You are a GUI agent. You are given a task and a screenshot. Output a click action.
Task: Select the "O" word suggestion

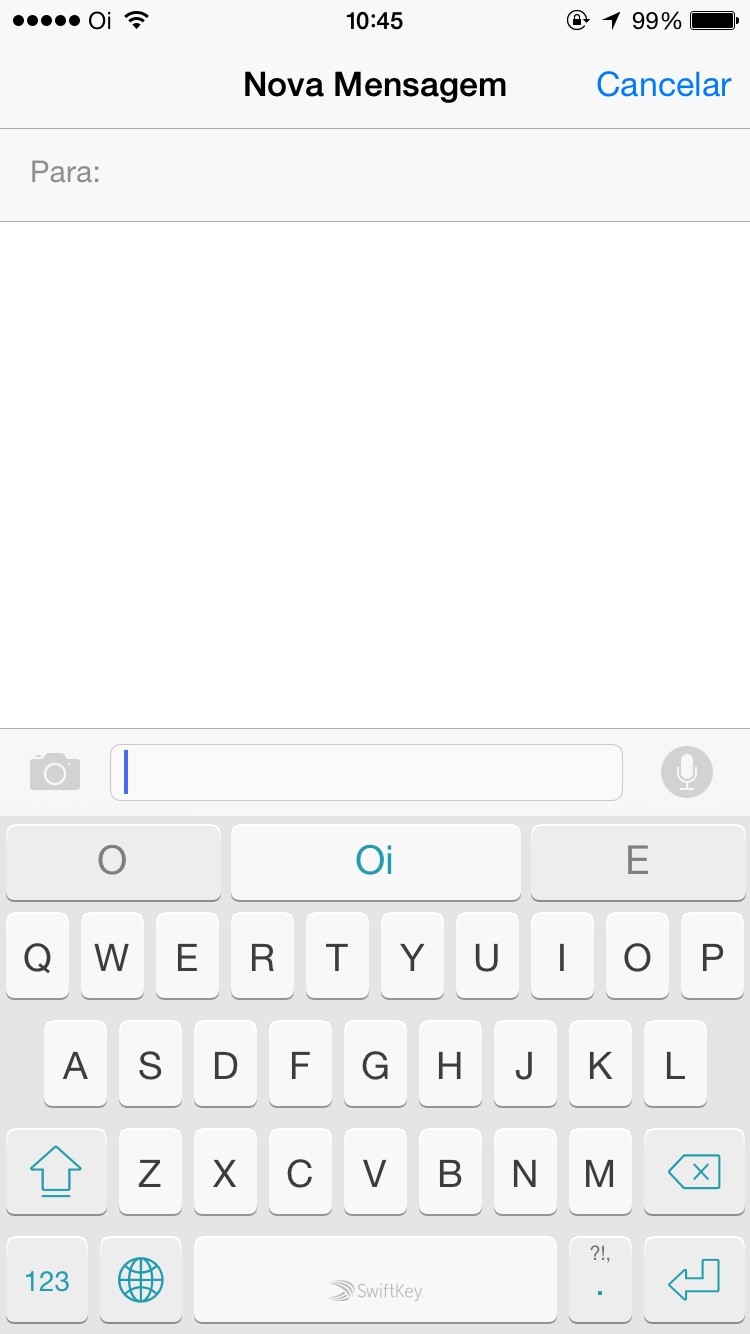click(x=113, y=861)
